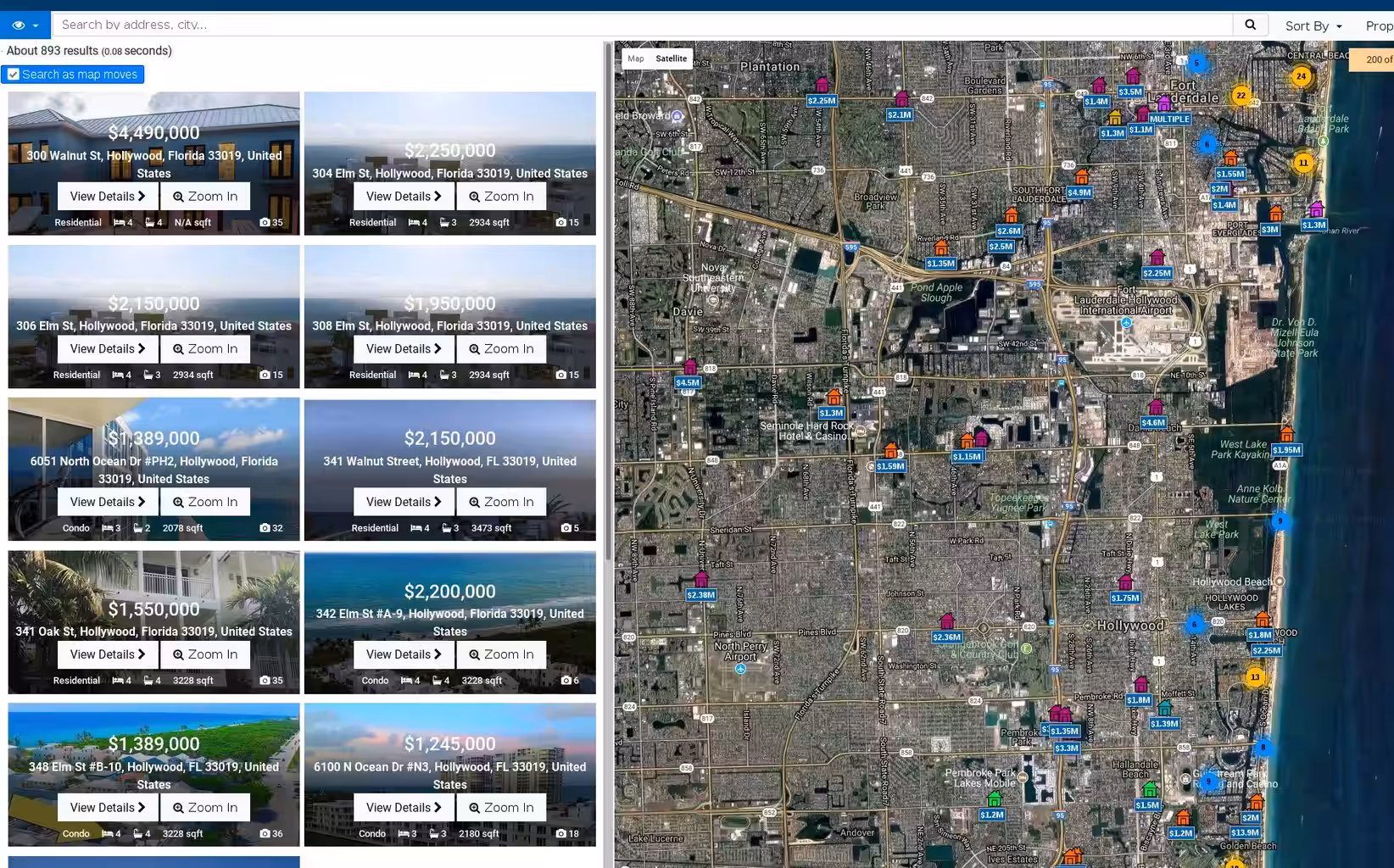Zoom in on 308 Elm St listing
Image resolution: width=1394 pixels, height=868 pixels.
point(501,348)
